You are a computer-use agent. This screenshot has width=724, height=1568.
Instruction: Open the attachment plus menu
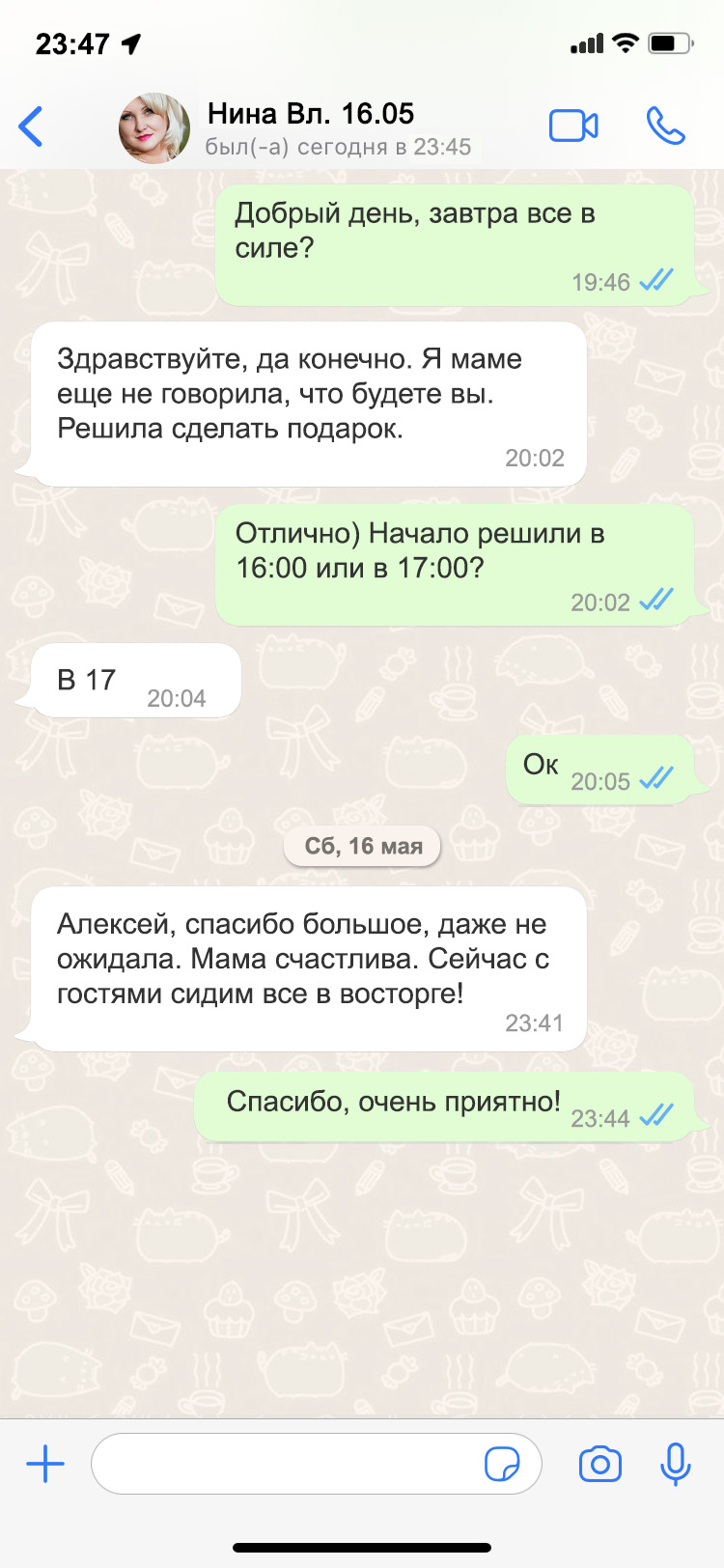coord(45,1465)
